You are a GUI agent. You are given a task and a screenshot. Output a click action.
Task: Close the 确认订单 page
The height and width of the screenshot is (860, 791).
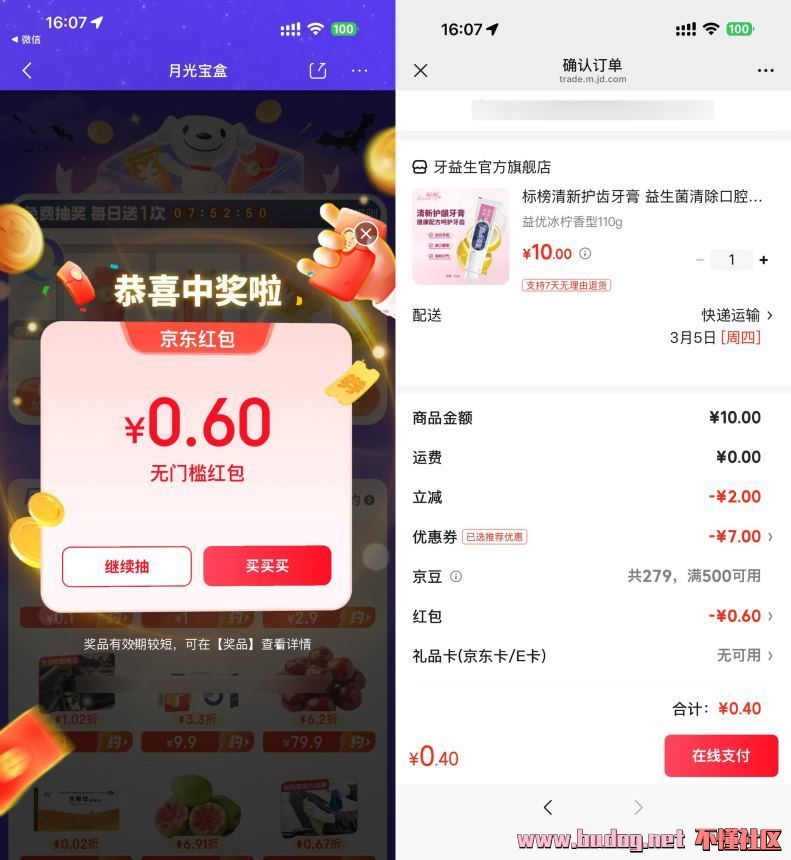tap(421, 70)
